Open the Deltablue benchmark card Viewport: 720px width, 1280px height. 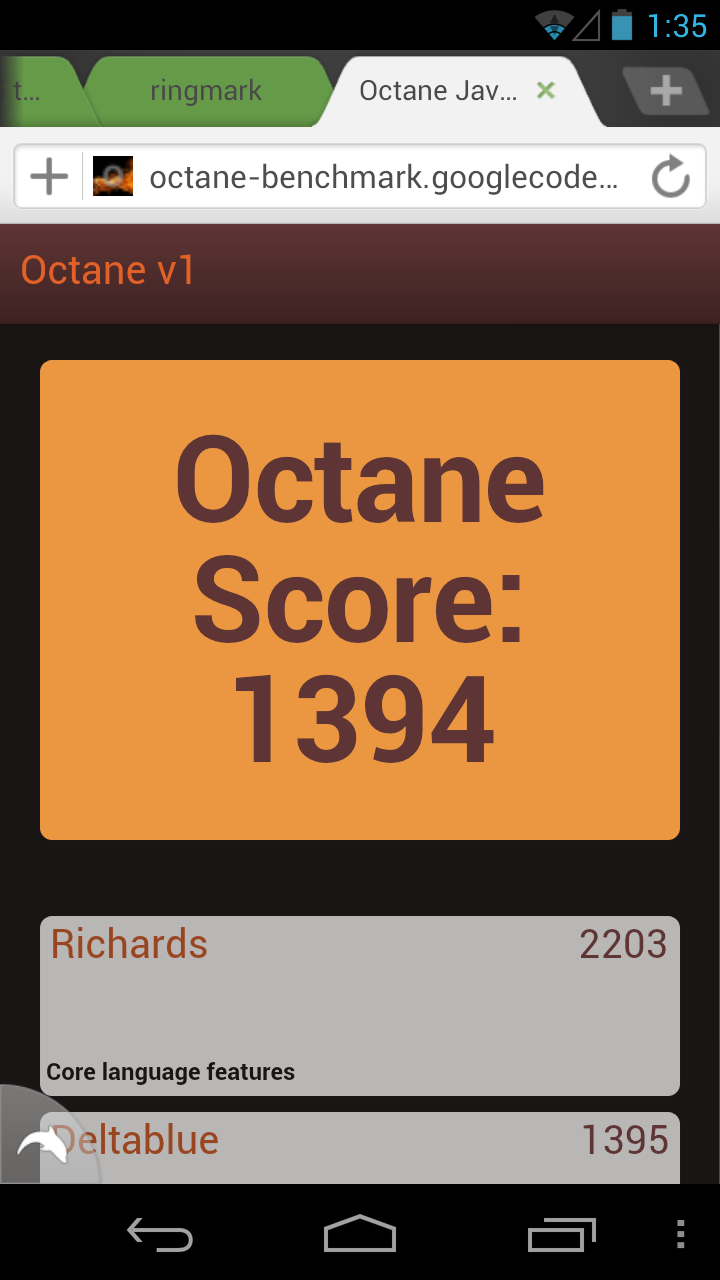[x=360, y=1148]
